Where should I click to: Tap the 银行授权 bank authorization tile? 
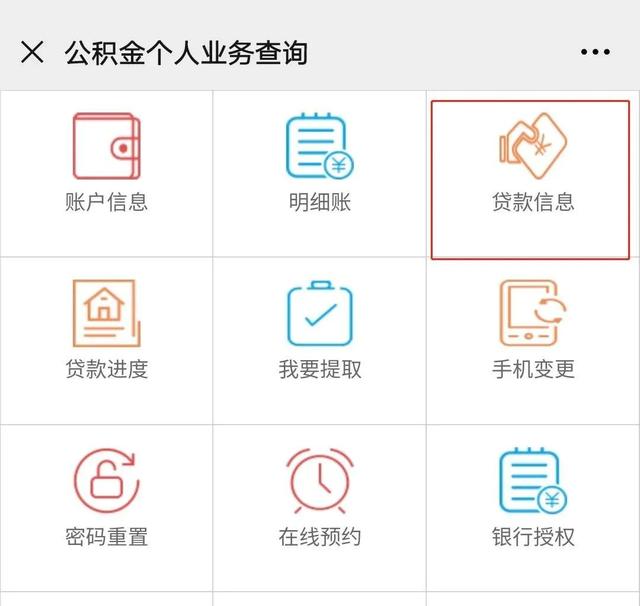click(533, 500)
